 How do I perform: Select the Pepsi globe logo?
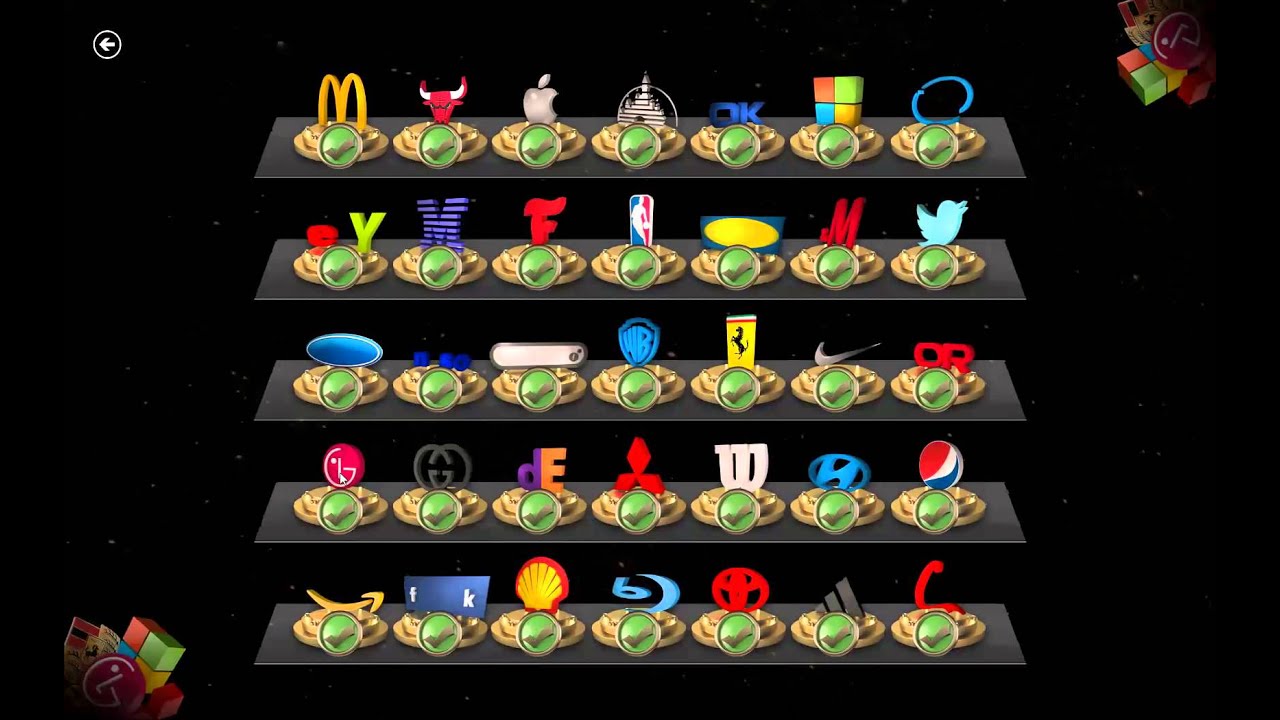pos(940,466)
